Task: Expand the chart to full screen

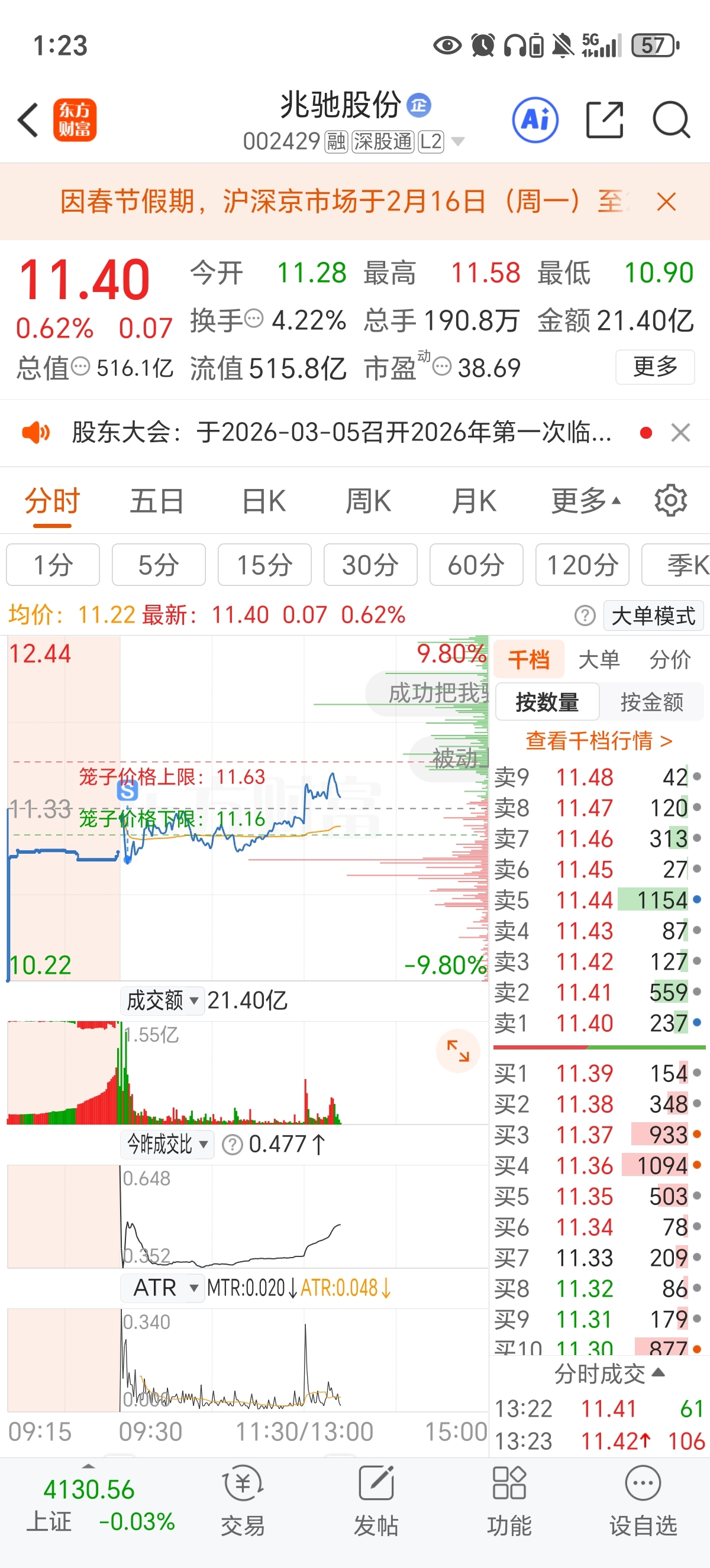Action: pos(458,1051)
